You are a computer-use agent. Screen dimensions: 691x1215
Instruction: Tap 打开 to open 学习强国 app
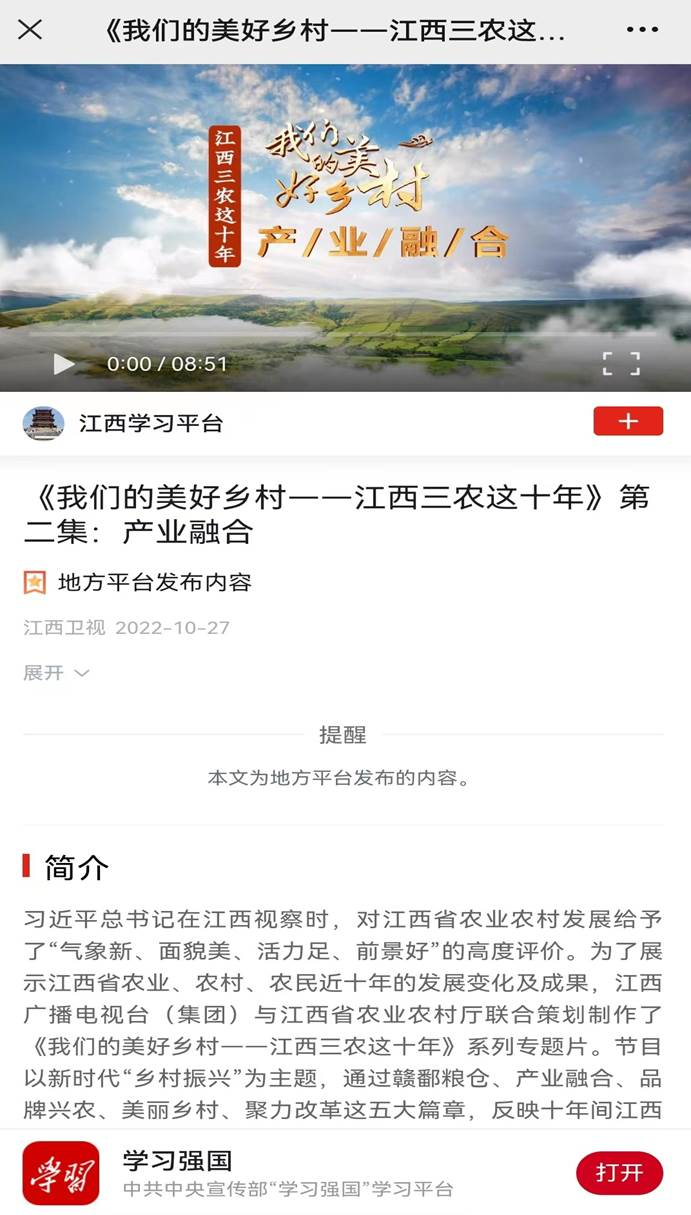(x=619, y=1172)
